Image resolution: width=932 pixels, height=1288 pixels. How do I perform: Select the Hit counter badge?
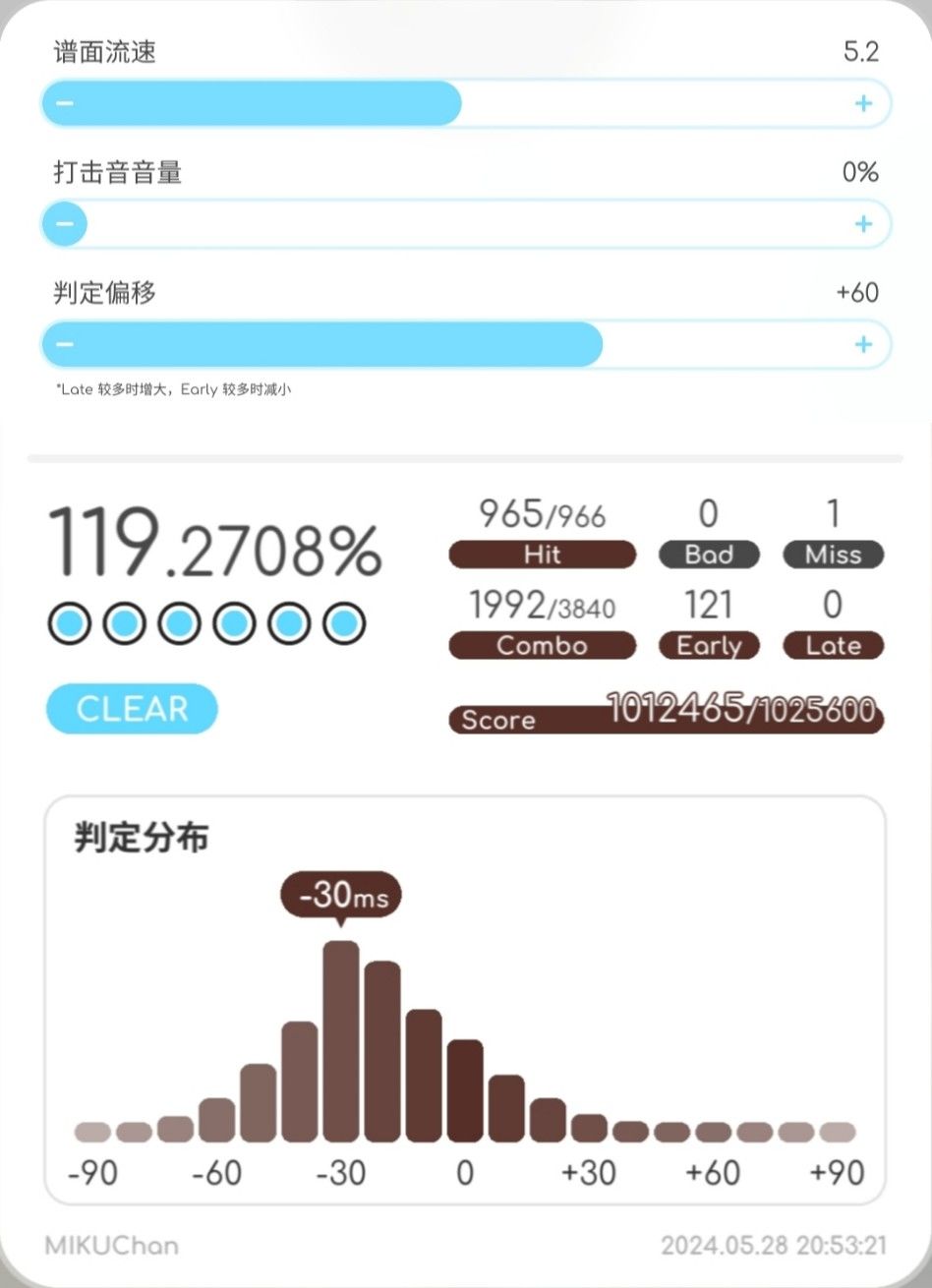pyautogui.click(x=542, y=555)
